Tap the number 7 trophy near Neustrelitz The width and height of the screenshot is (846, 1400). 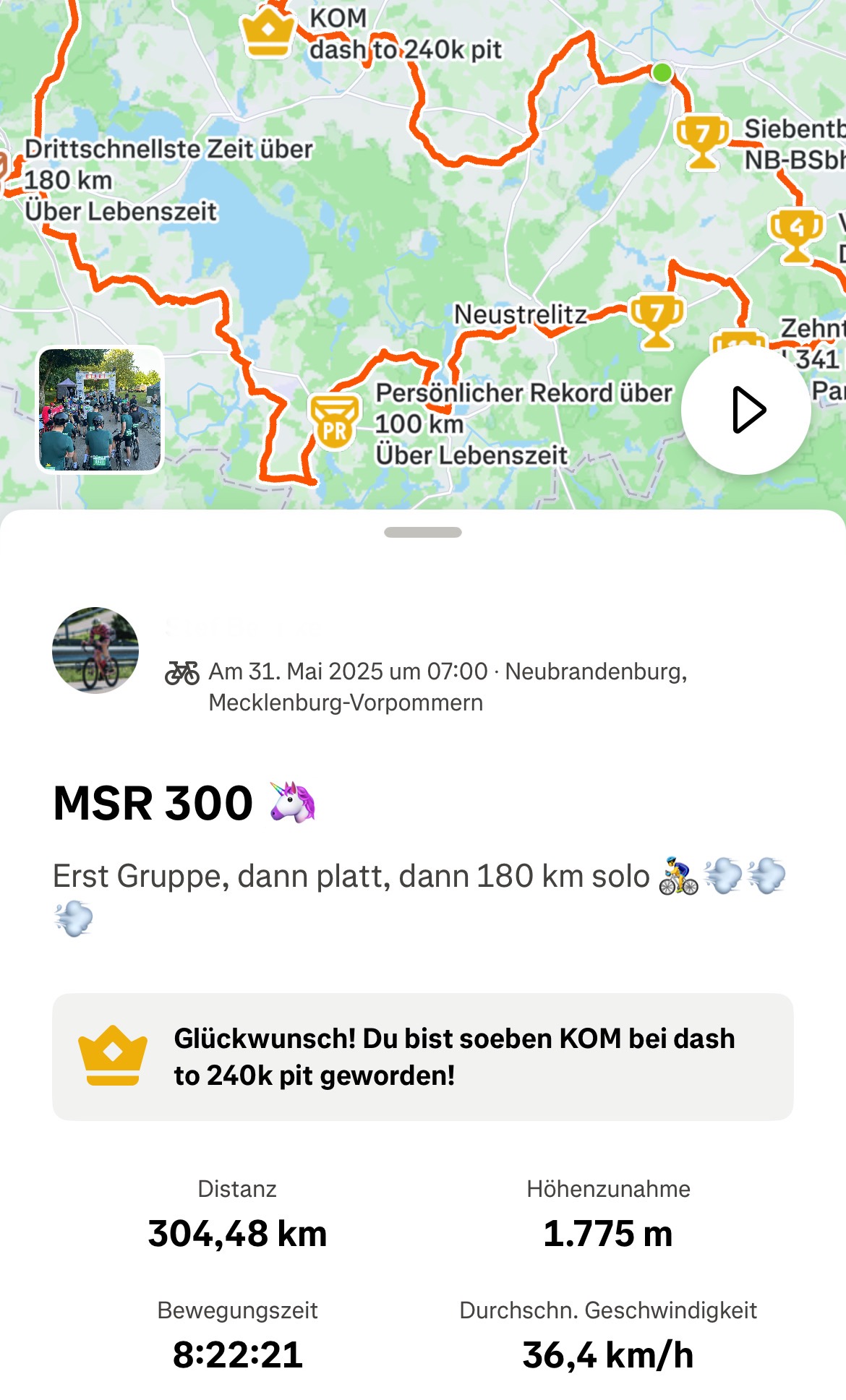(657, 319)
